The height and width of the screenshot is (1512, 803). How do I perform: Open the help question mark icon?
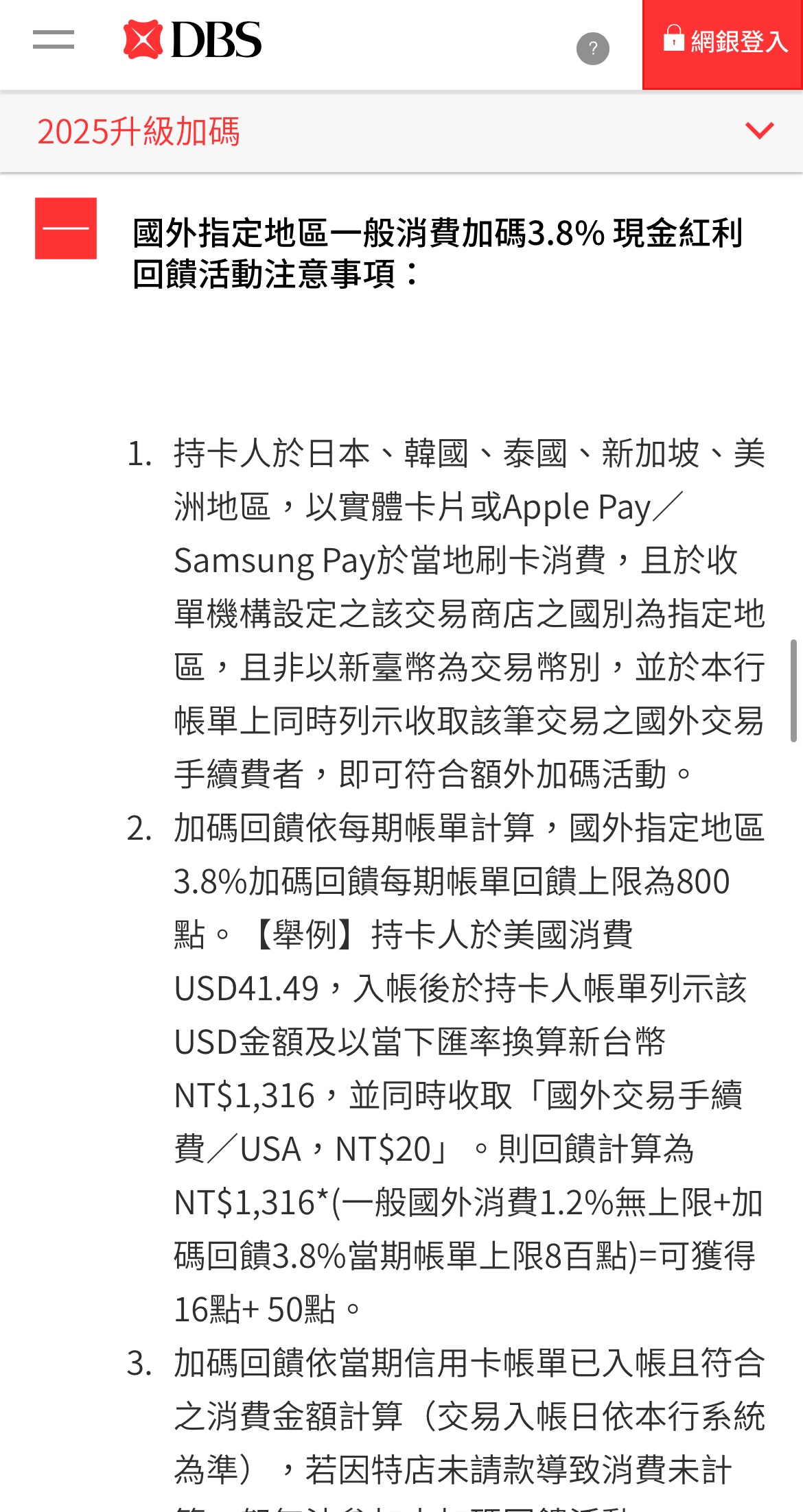593,49
